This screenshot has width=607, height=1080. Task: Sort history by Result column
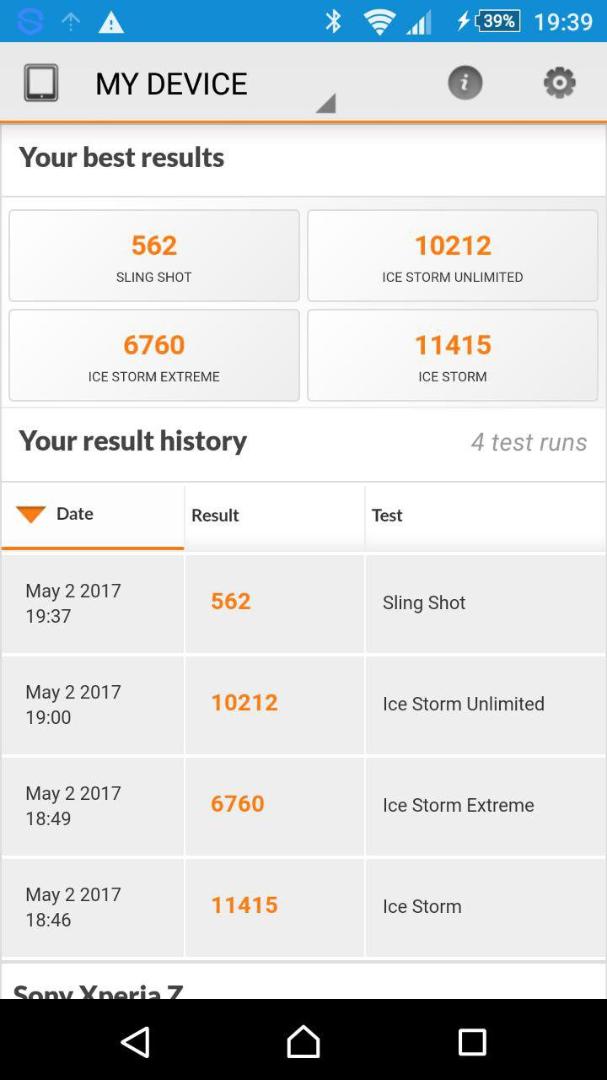[275, 515]
